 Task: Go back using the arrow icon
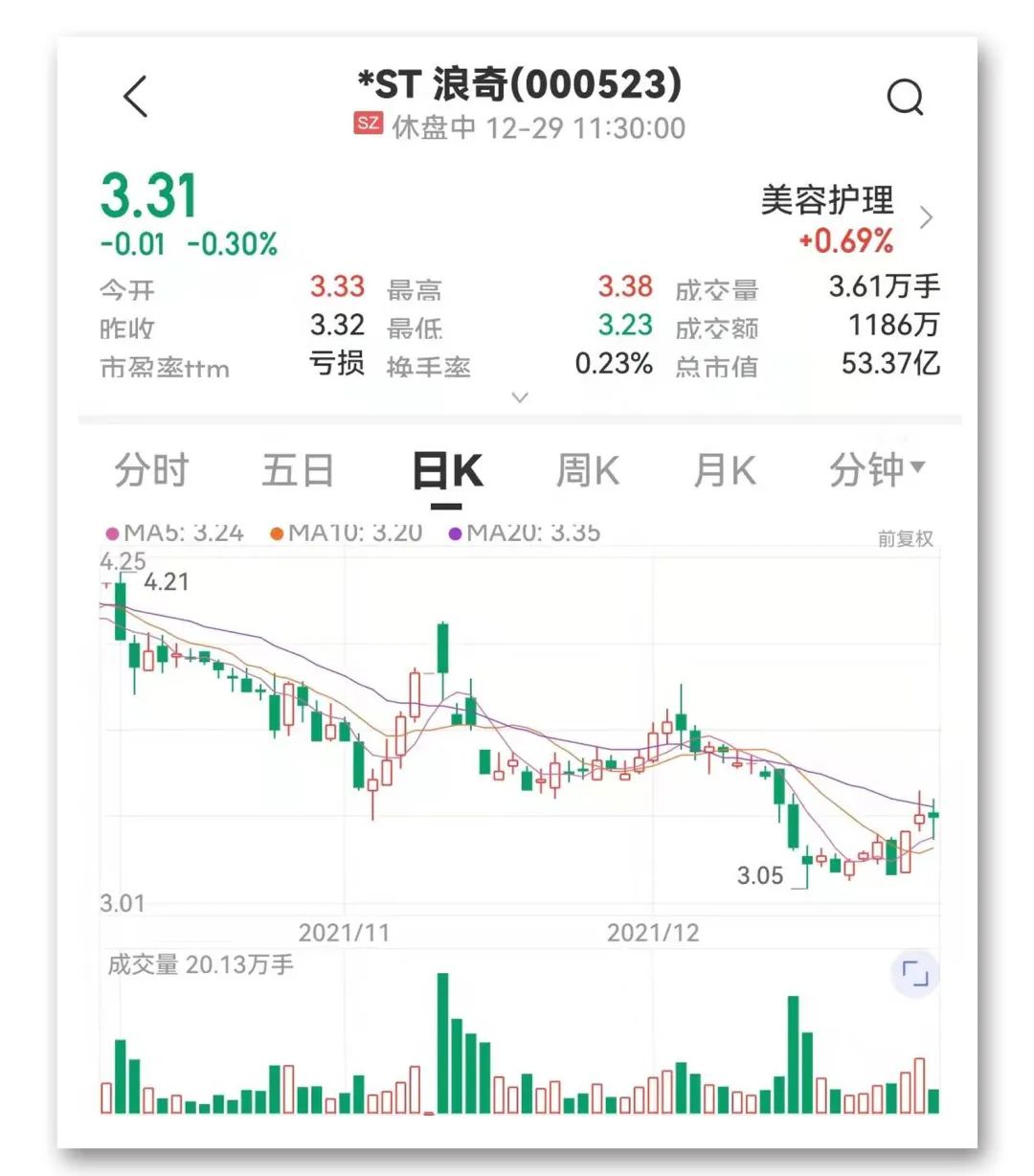coord(137,96)
